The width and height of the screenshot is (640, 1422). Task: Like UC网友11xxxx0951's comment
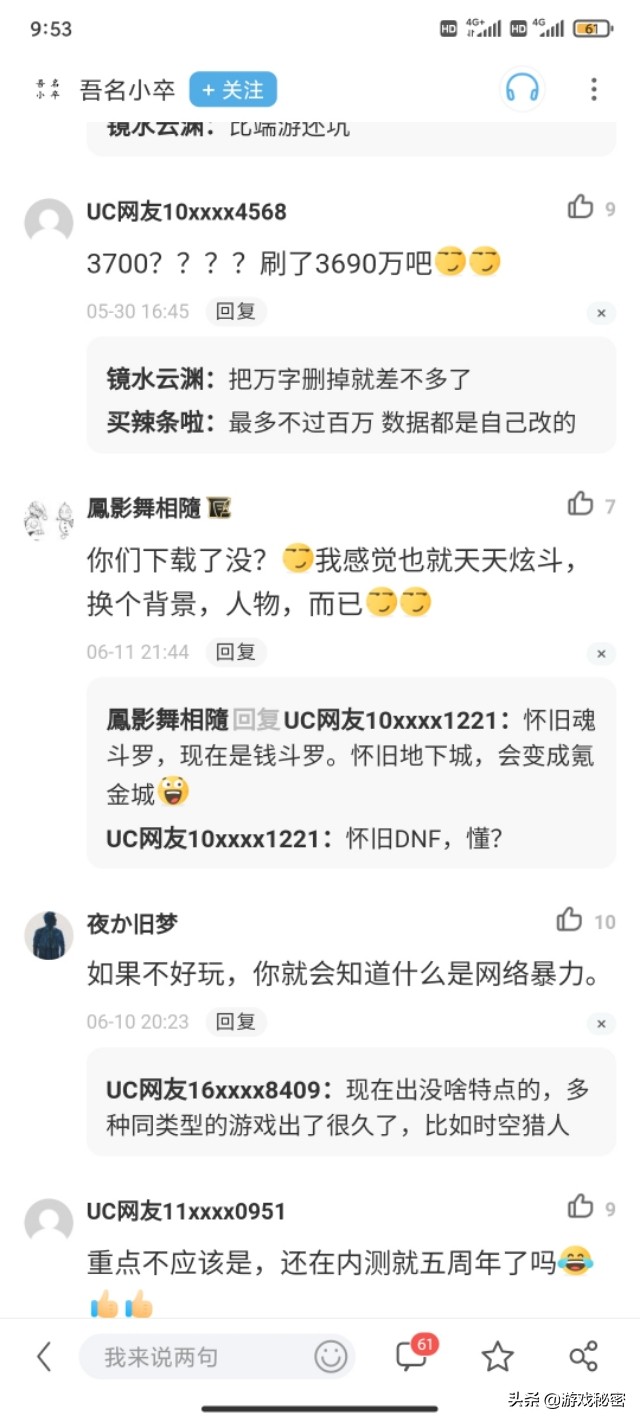[x=581, y=1207]
